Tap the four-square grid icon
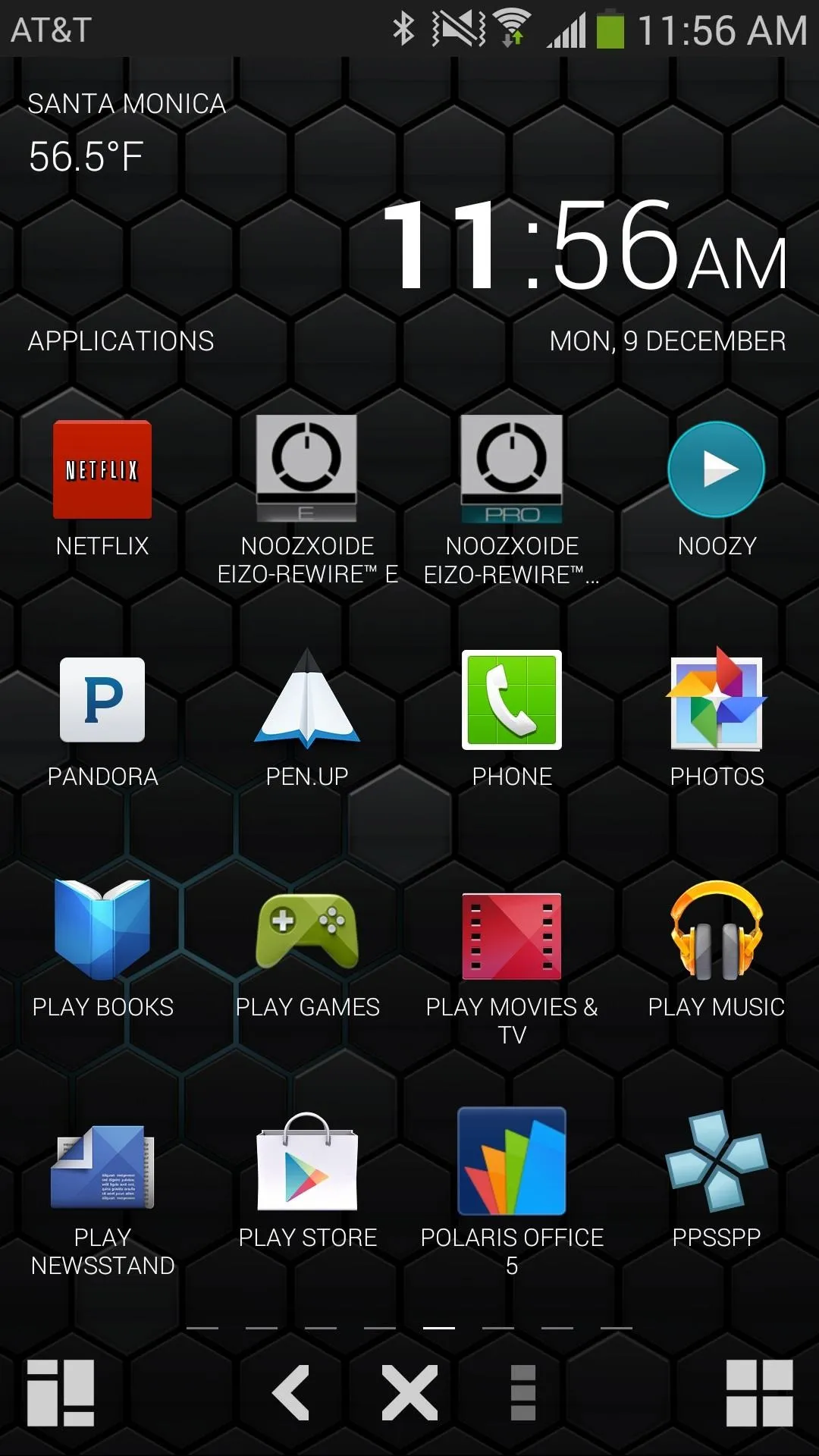This screenshot has height=1456, width=819. point(759,1392)
